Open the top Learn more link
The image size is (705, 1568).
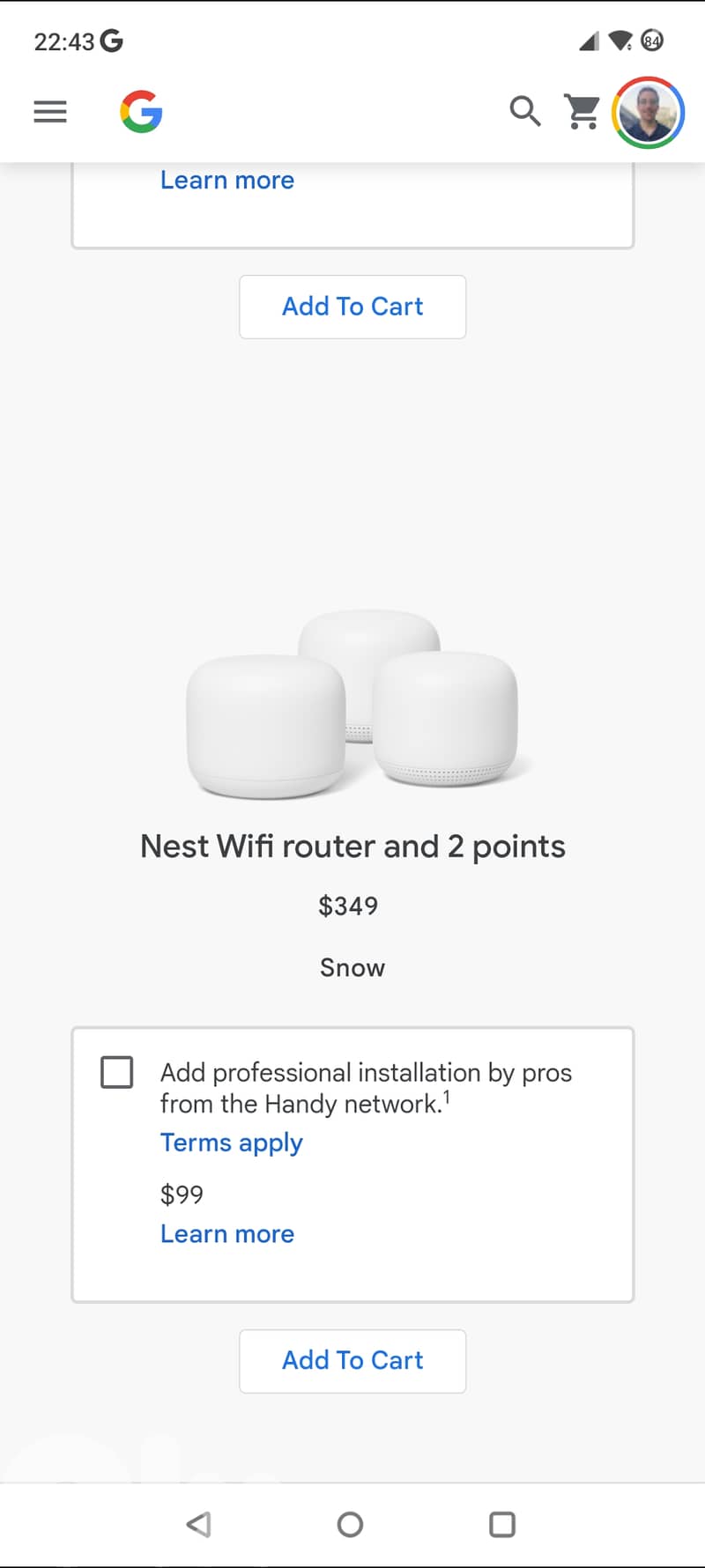pyautogui.click(x=226, y=180)
